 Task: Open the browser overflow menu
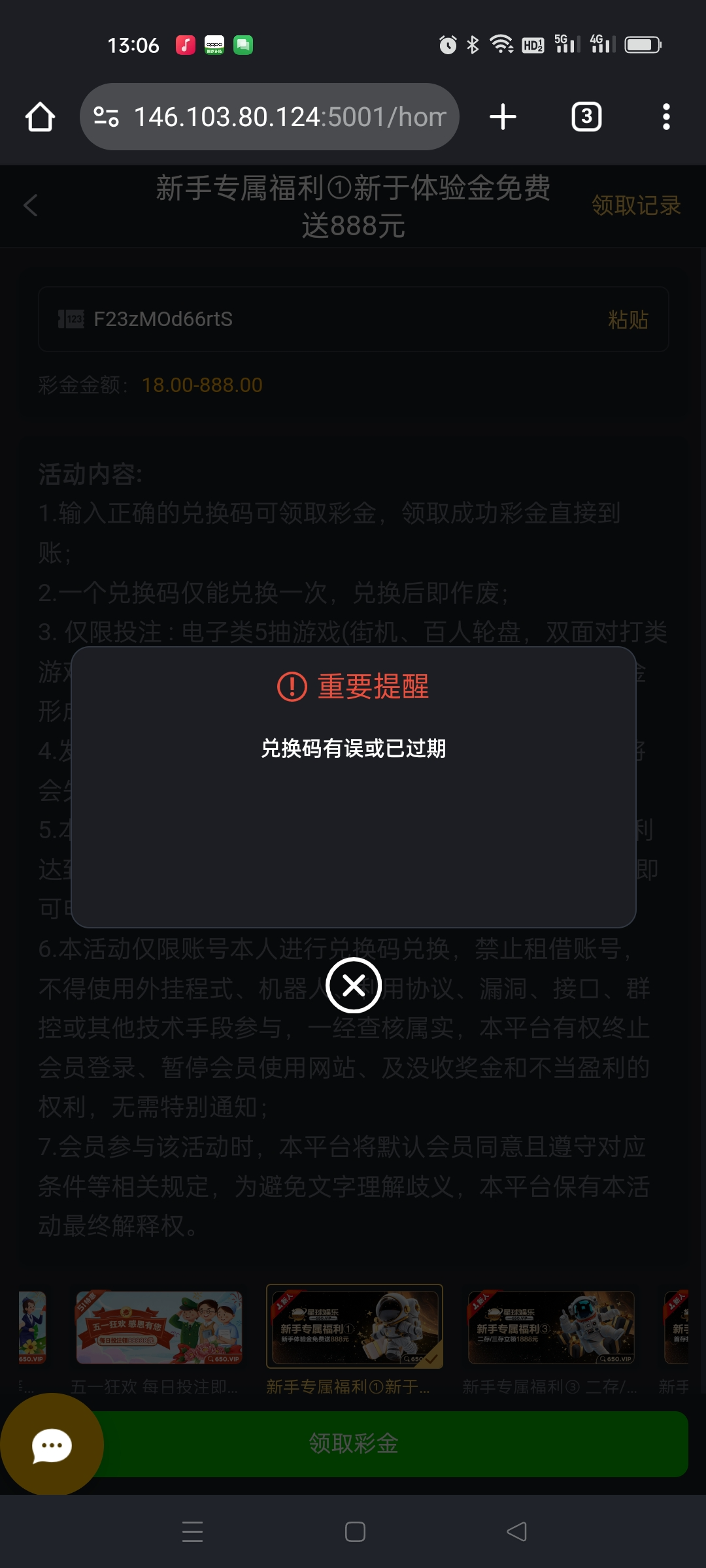pos(666,117)
